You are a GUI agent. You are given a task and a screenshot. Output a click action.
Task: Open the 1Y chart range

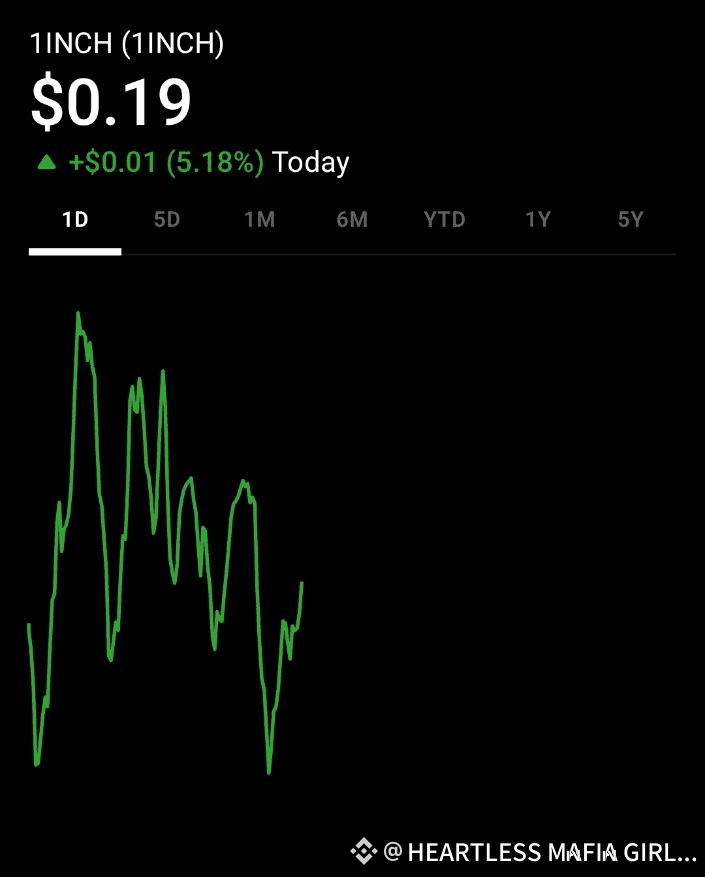[x=538, y=220]
